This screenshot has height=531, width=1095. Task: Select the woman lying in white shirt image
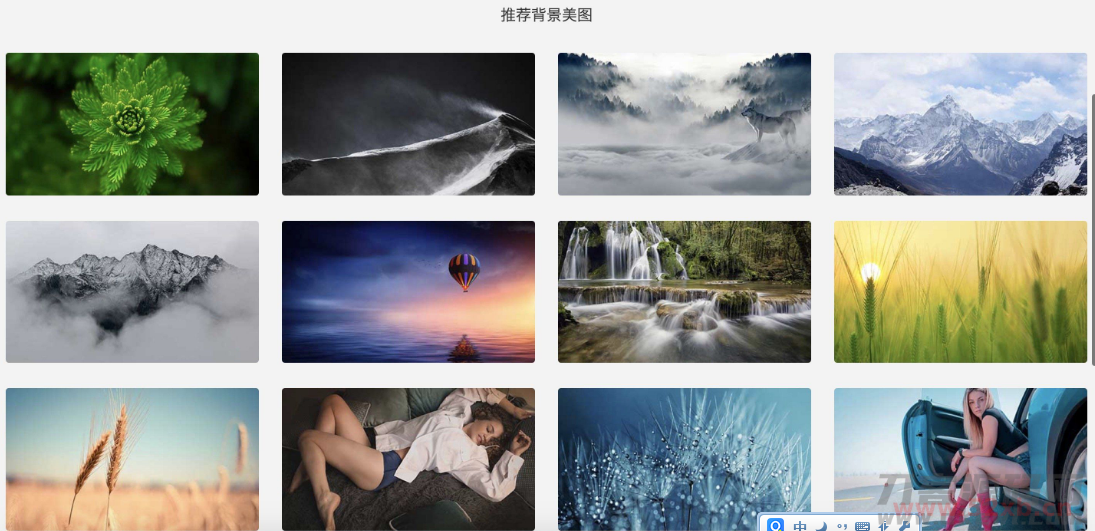pos(408,458)
